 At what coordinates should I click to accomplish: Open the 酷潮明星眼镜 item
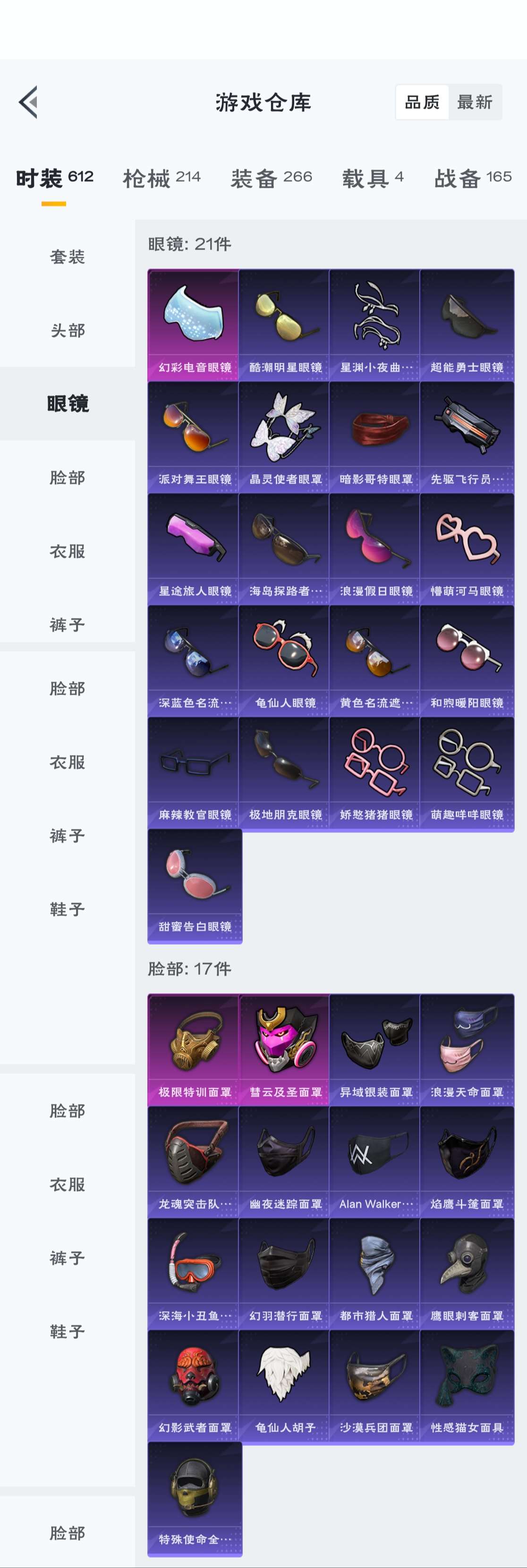click(285, 325)
